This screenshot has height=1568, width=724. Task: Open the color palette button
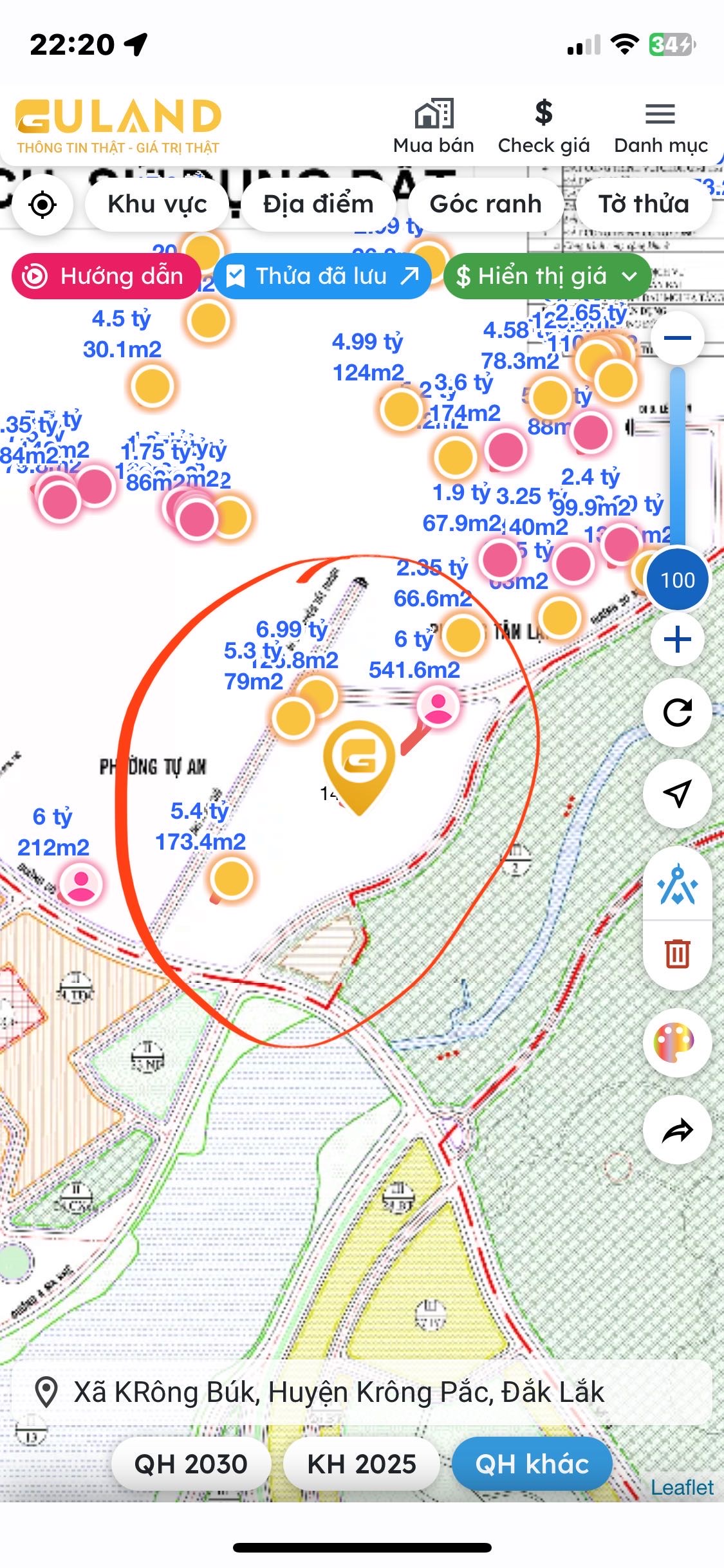click(x=677, y=1042)
